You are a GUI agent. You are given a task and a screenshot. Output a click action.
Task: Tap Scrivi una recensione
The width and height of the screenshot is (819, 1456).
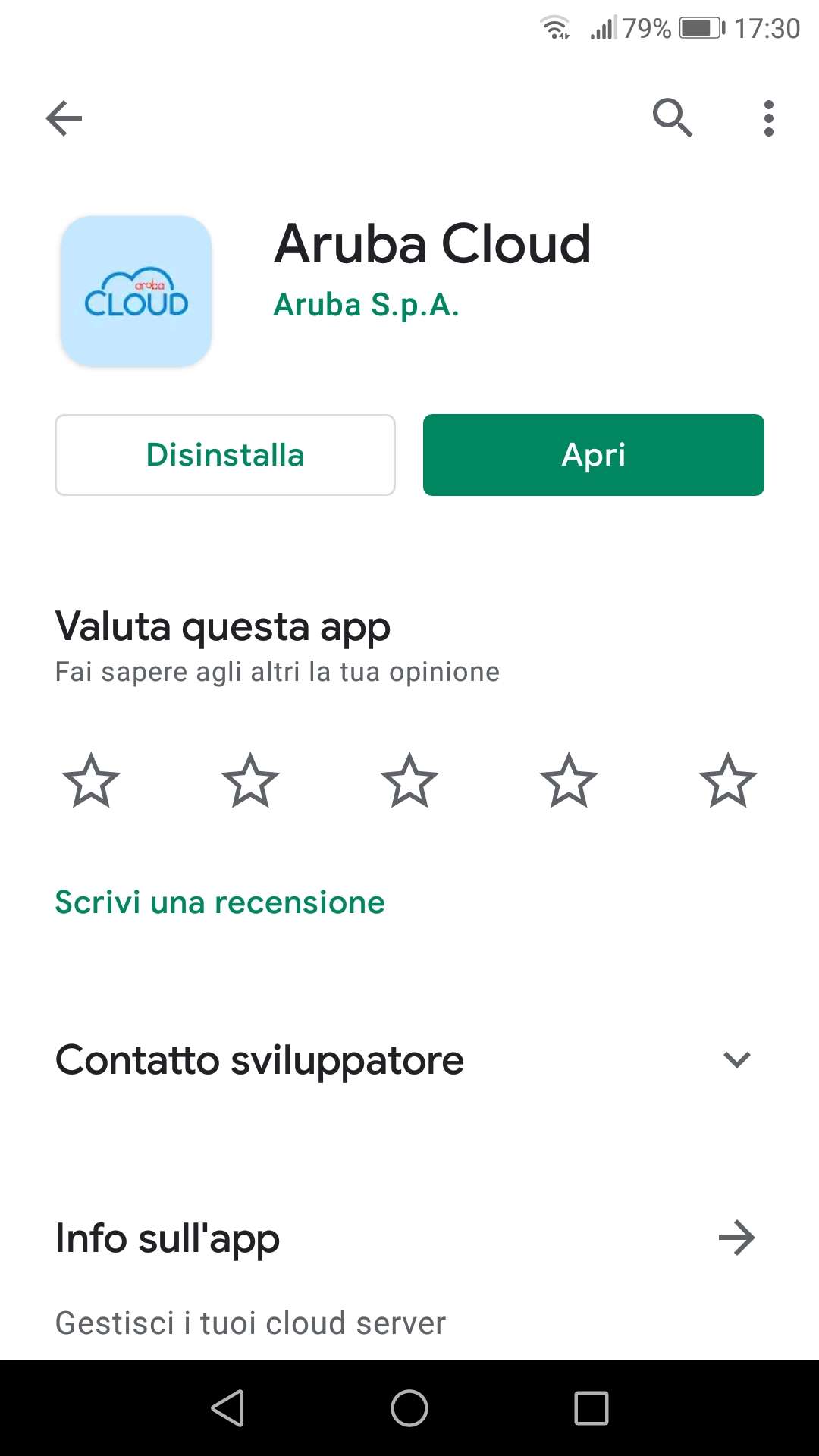pos(220,902)
